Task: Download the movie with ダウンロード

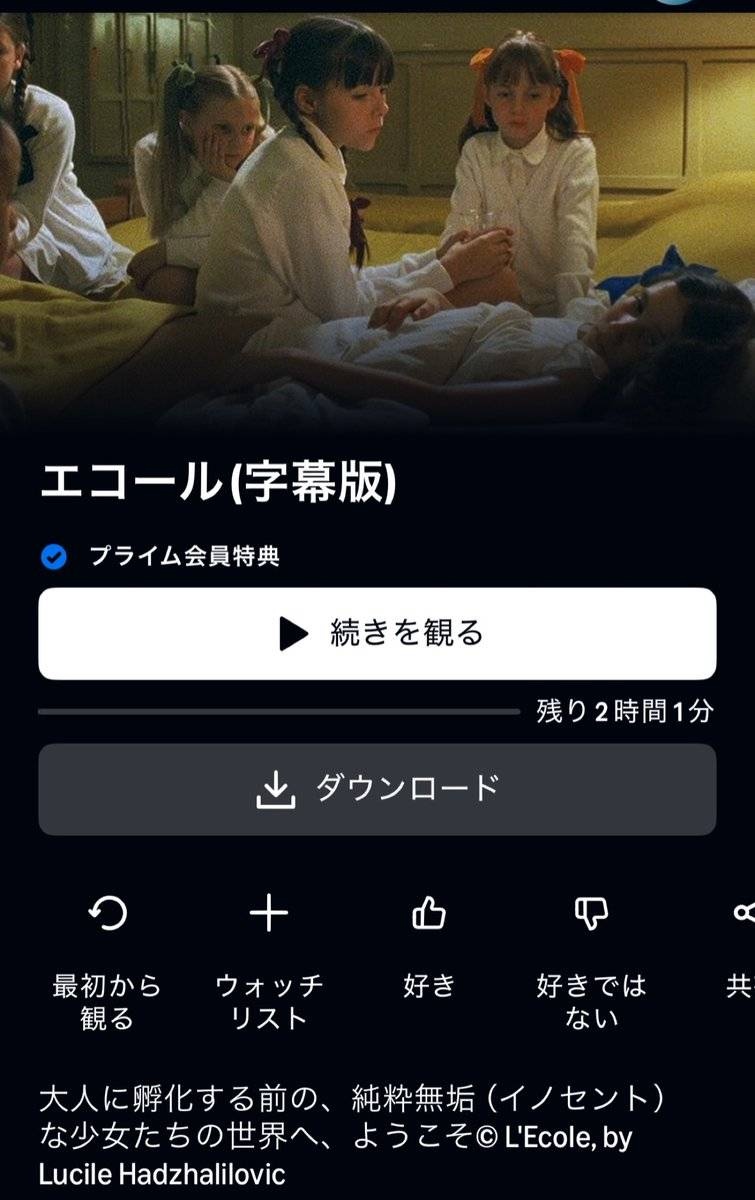Action: coord(377,789)
